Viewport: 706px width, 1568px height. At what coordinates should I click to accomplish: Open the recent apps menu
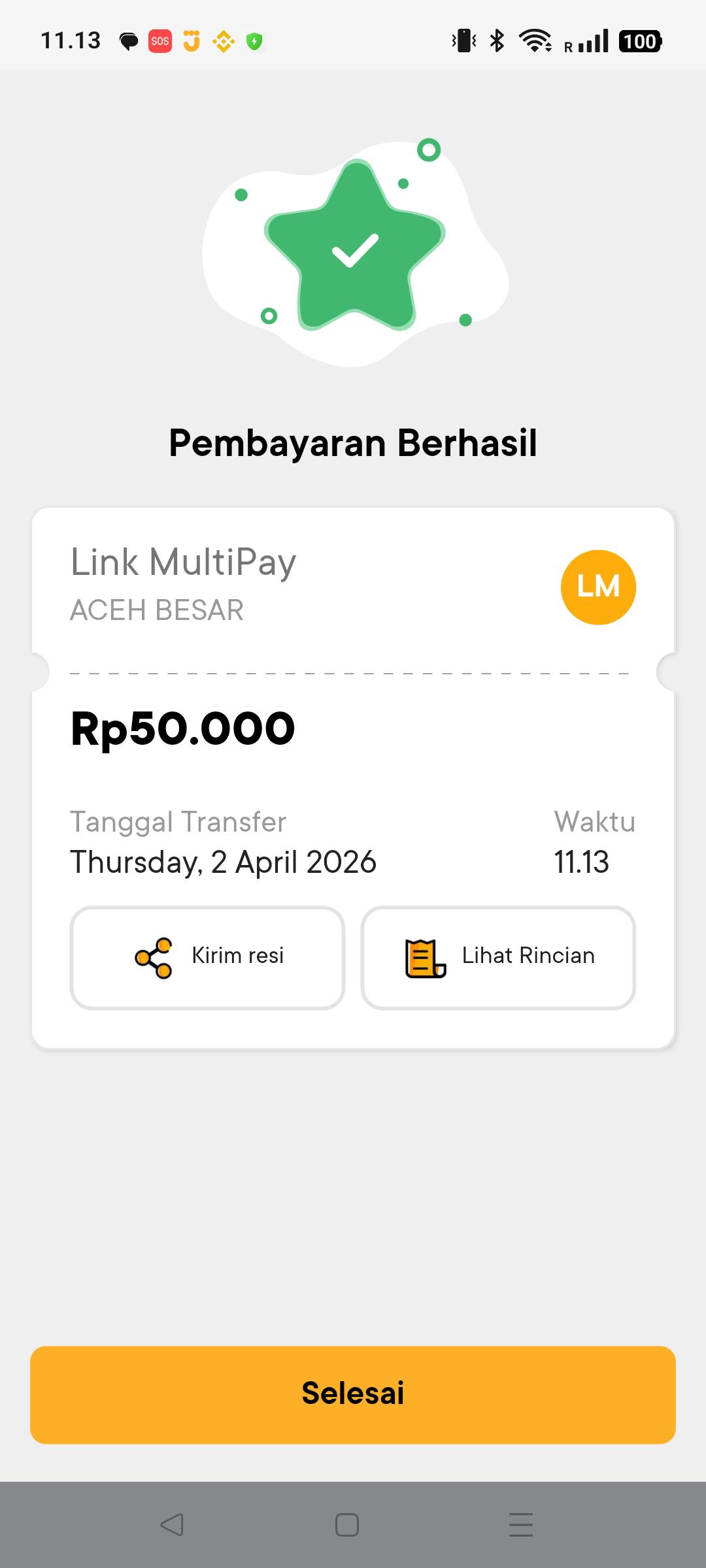pos(520,1525)
